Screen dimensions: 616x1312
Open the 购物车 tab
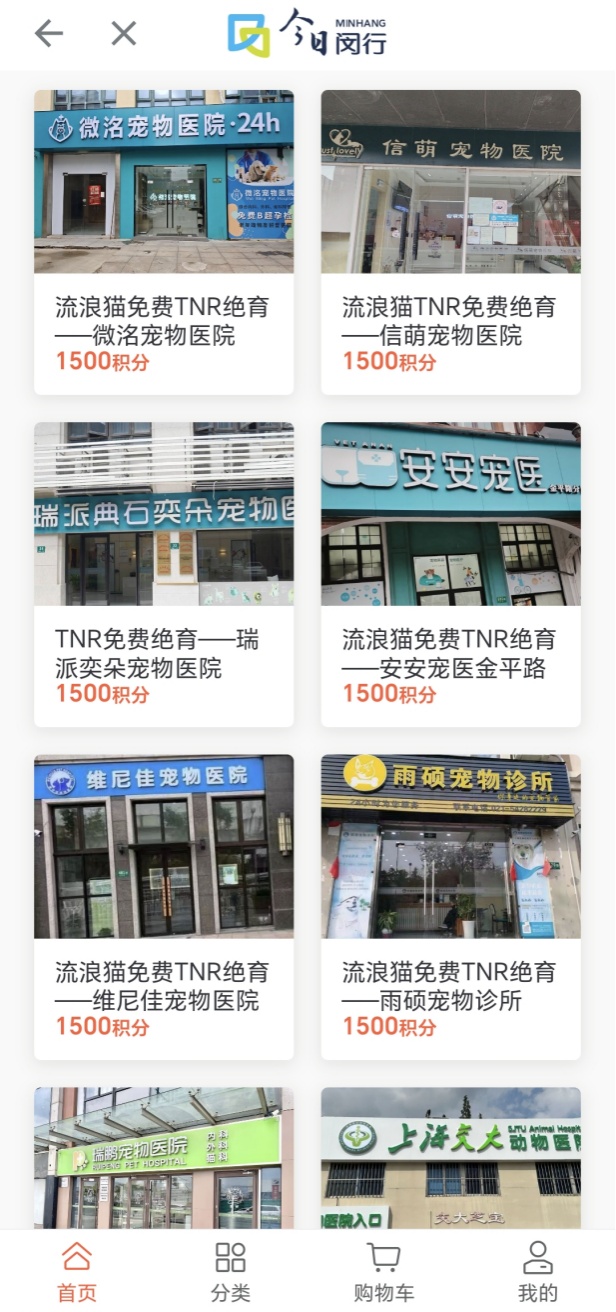pyautogui.click(x=384, y=1271)
